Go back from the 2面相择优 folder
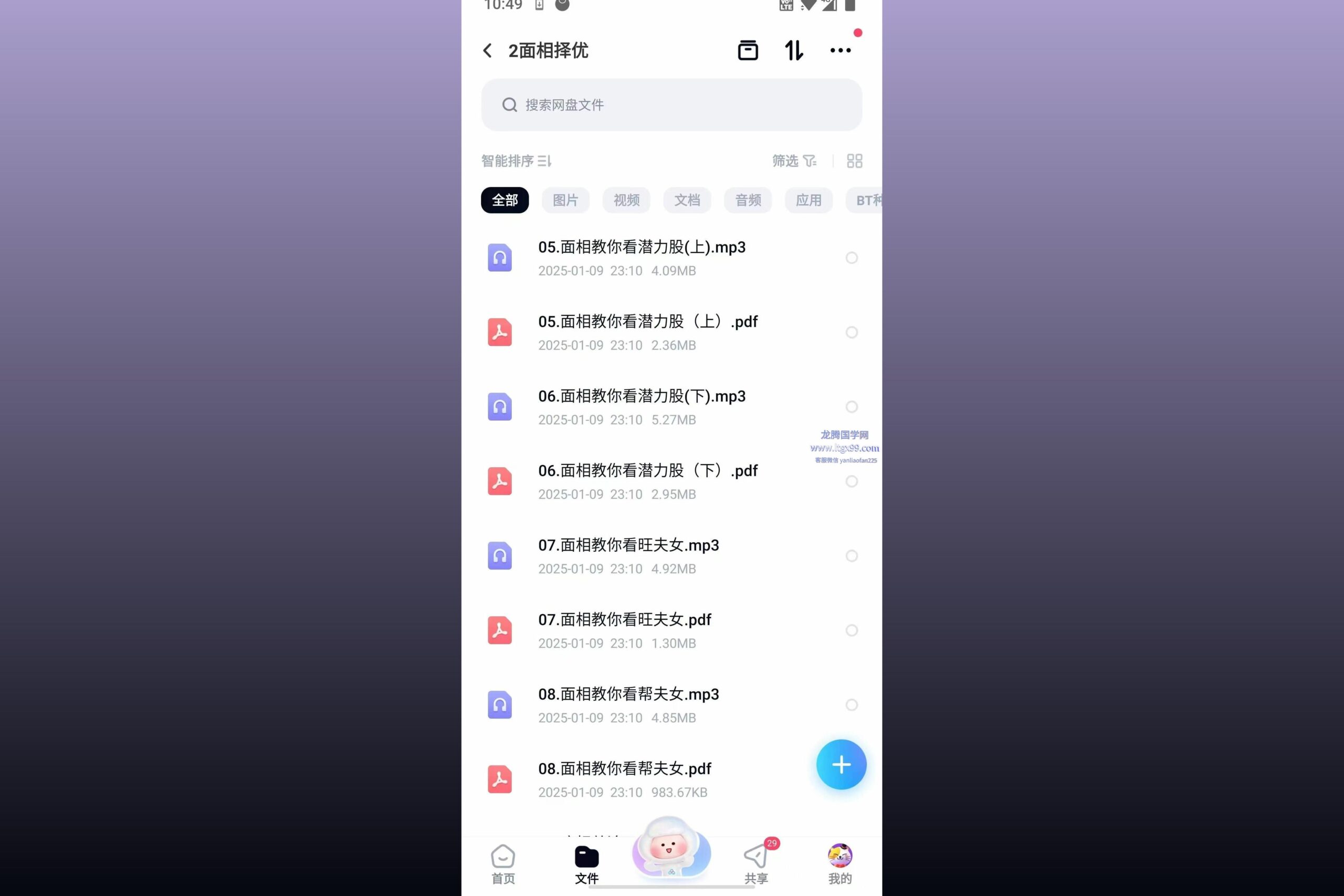 tap(487, 51)
